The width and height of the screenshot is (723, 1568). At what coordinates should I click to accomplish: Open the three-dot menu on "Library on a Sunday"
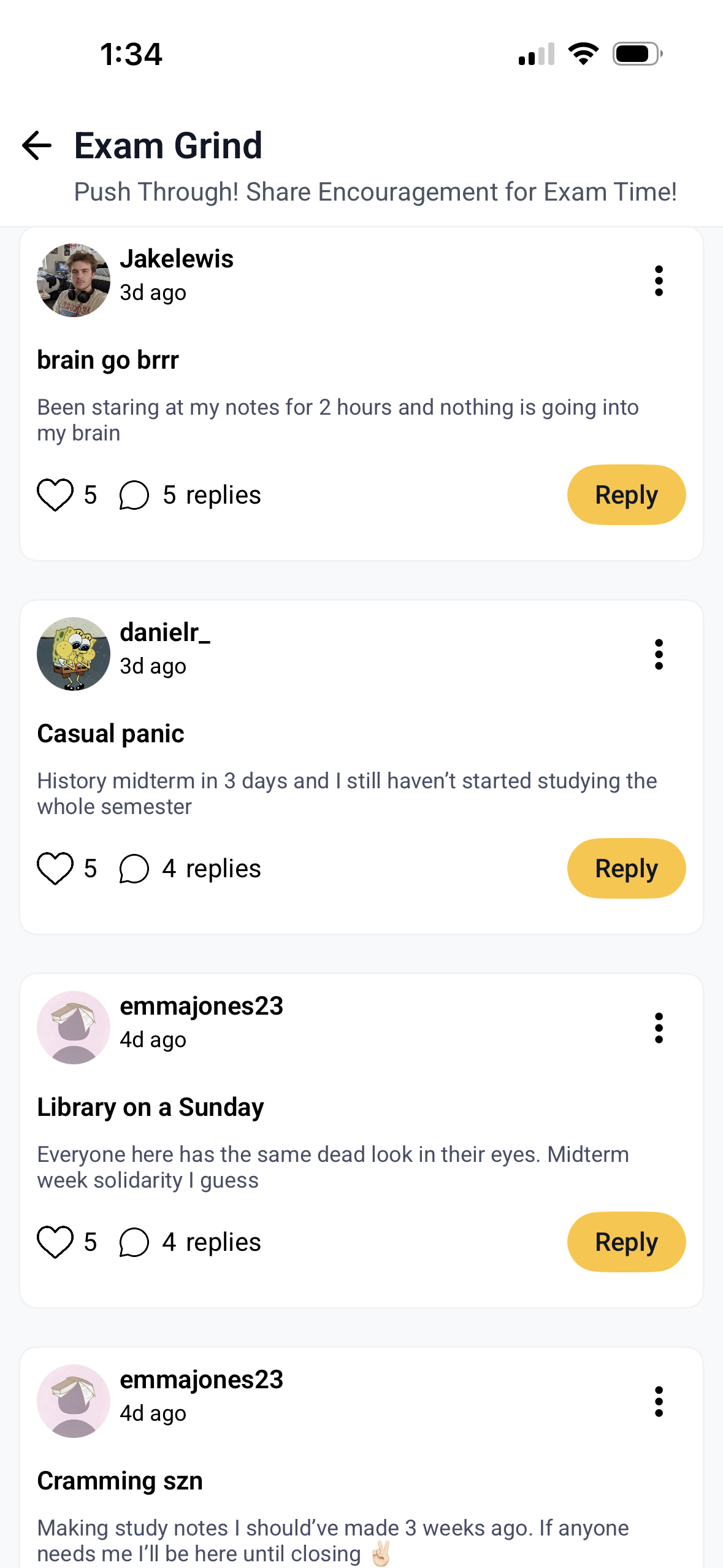point(659,1028)
